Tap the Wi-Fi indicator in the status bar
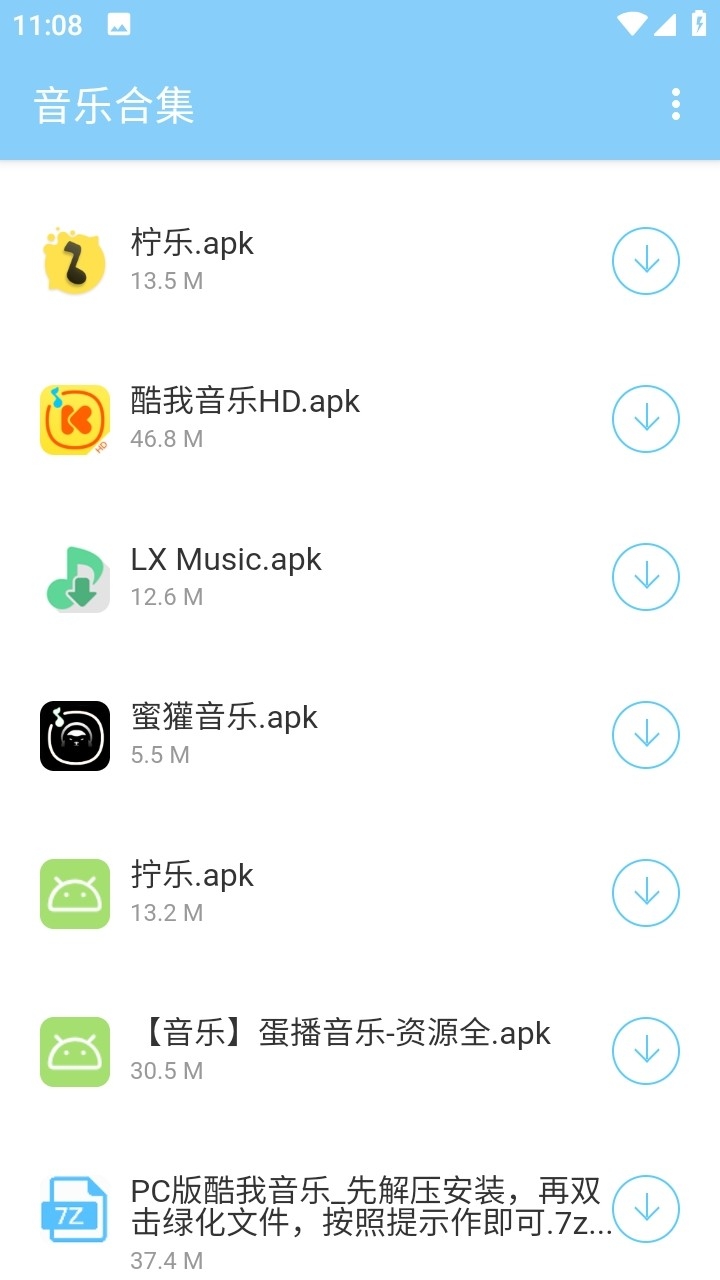The width and height of the screenshot is (720, 1280). [630, 23]
